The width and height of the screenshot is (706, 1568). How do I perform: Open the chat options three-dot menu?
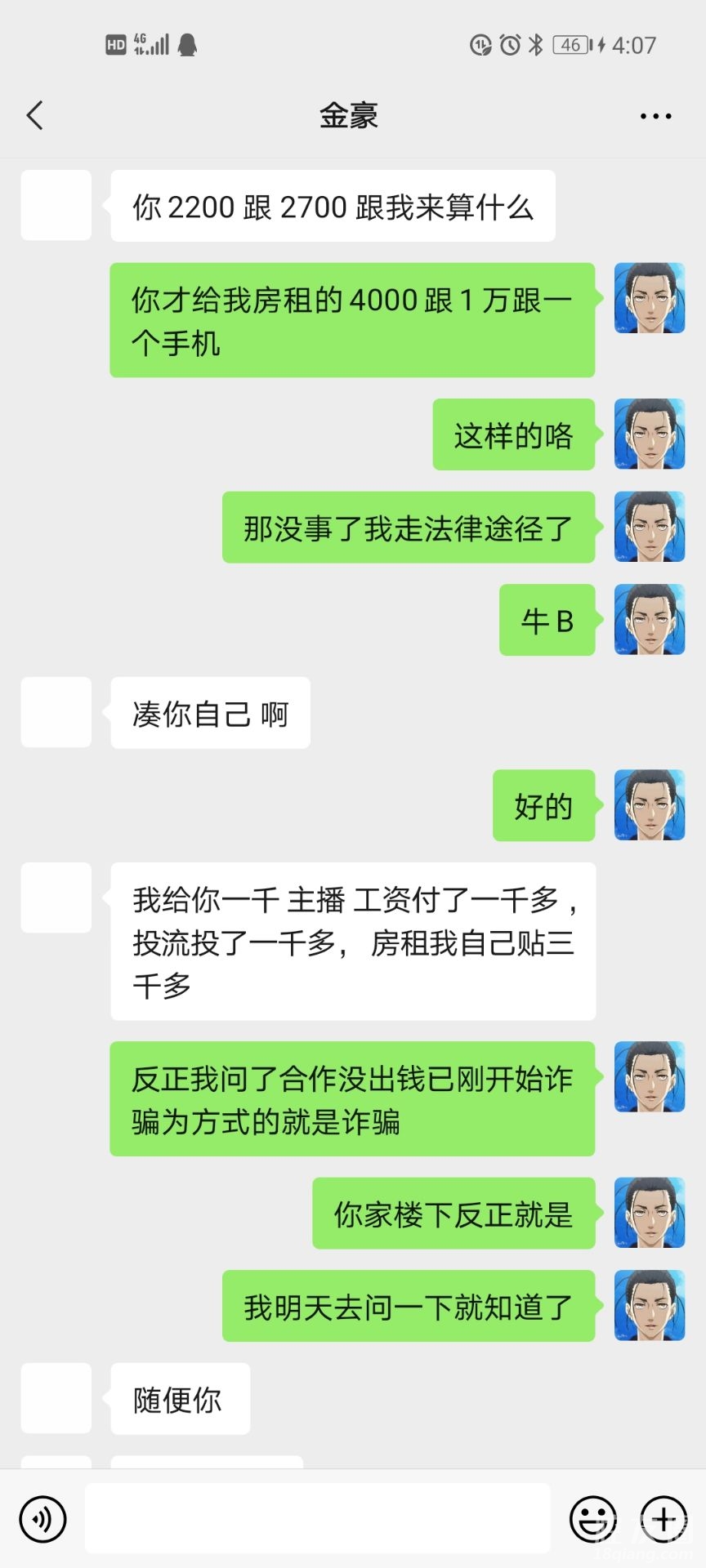point(655,117)
